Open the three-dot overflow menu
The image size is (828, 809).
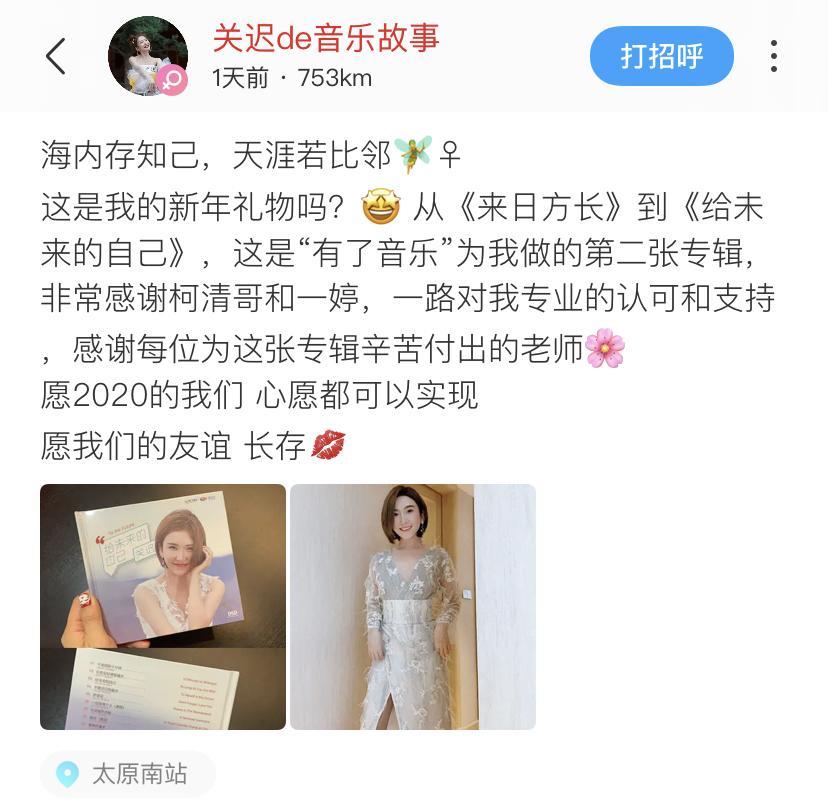pos(773,56)
